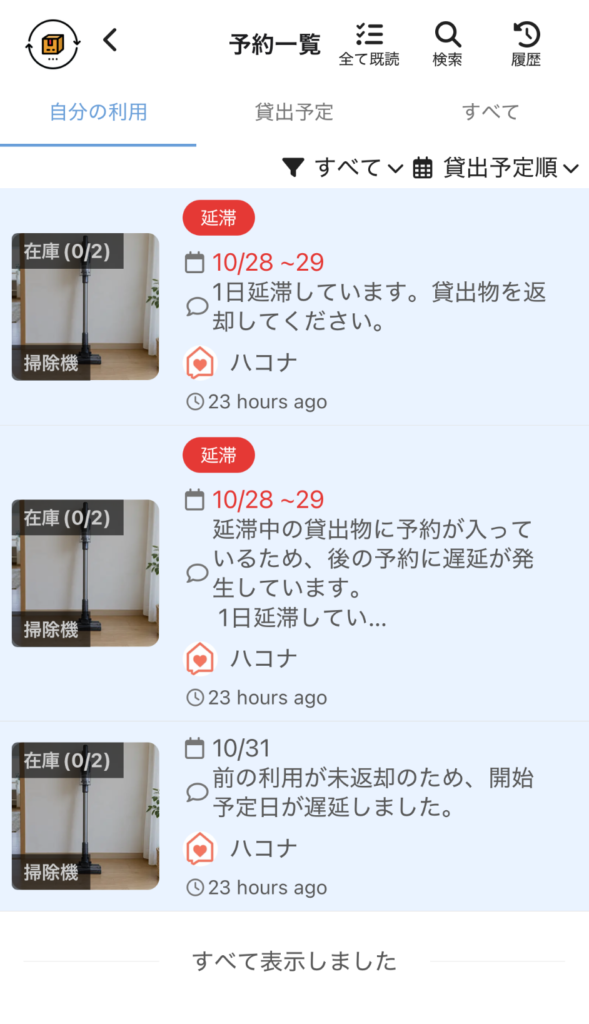Open the reservation about 後の予約に遅延

point(294,573)
